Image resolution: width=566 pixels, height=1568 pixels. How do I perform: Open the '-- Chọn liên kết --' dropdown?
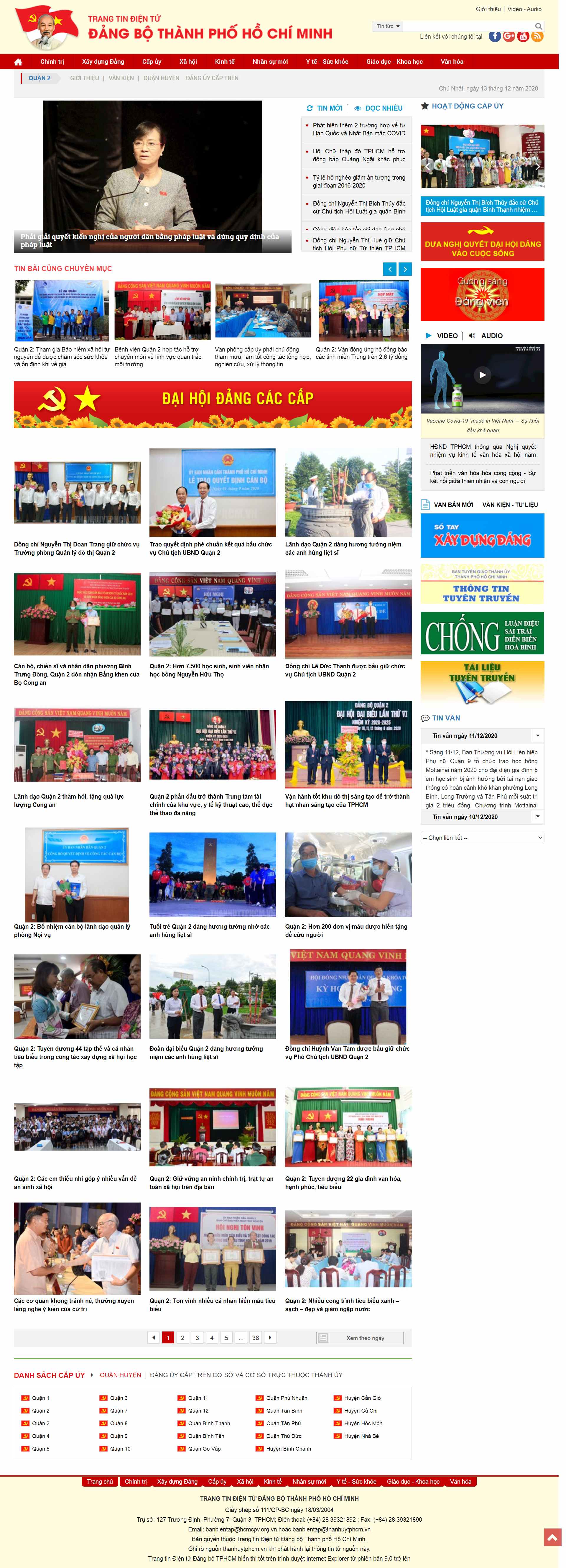481,838
